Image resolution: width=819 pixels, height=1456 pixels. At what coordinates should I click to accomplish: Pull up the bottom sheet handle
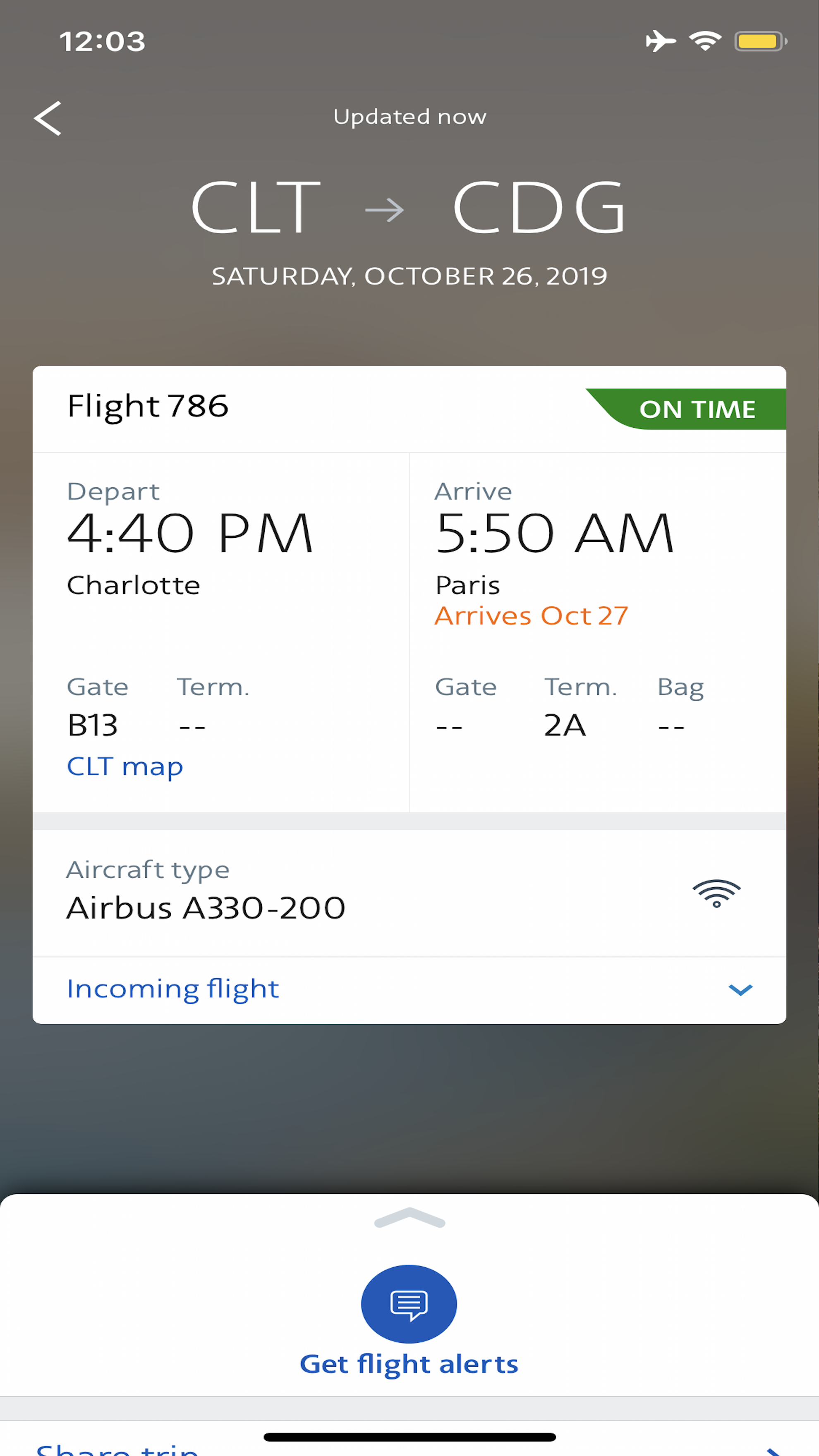[409, 1217]
